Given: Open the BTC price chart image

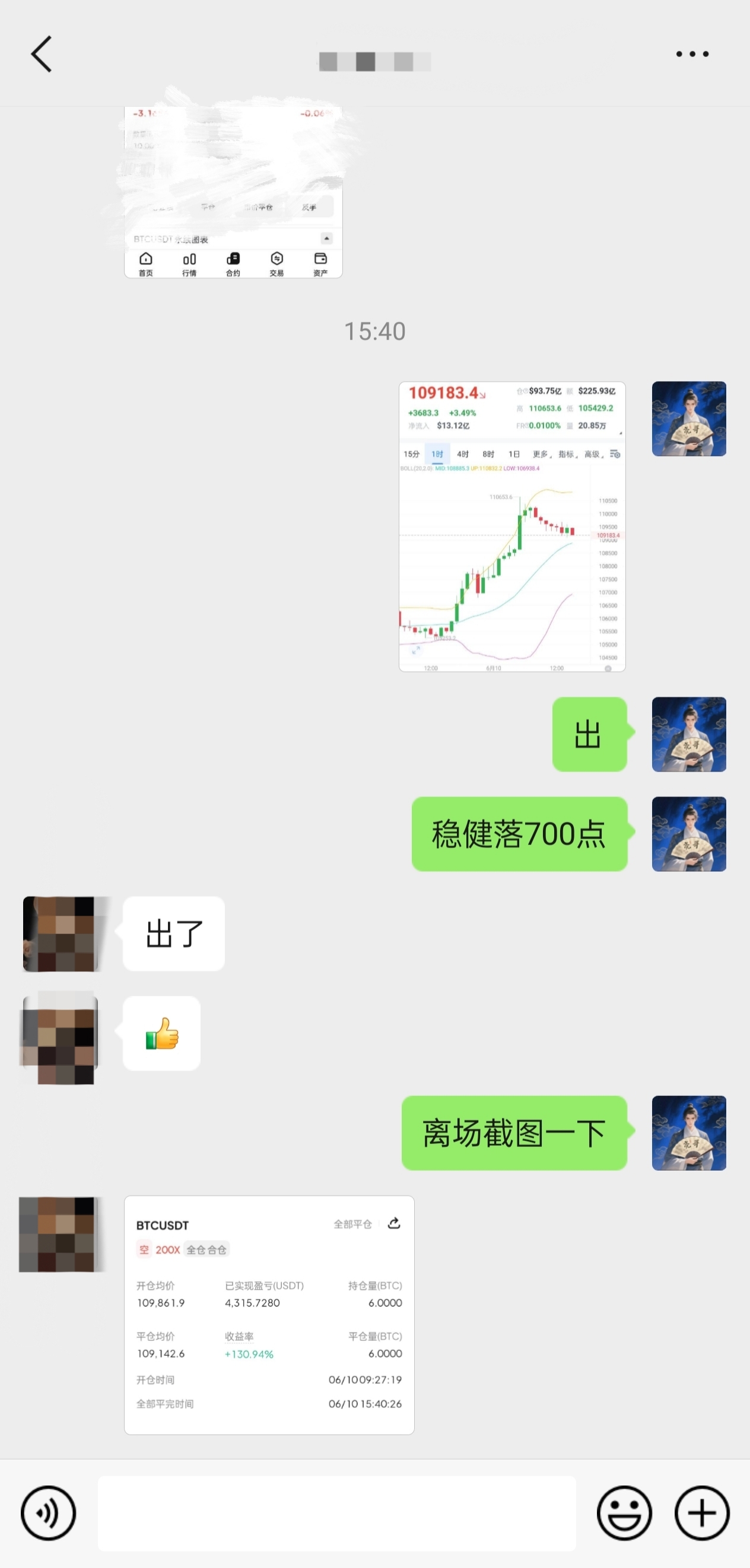Looking at the screenshot, I should (x=512, y=527).
